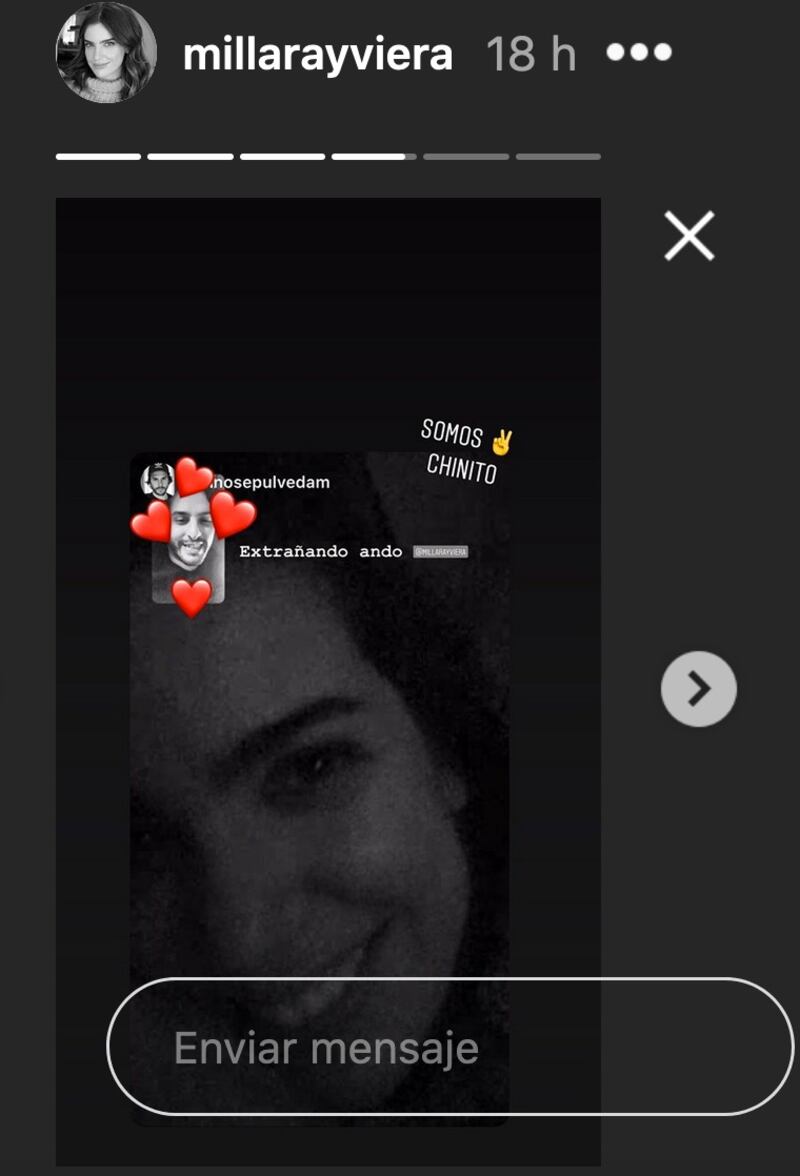Open the @millarayviera mention tag
This screenshot has width=800, height=1176.
(x=441, y=552)
